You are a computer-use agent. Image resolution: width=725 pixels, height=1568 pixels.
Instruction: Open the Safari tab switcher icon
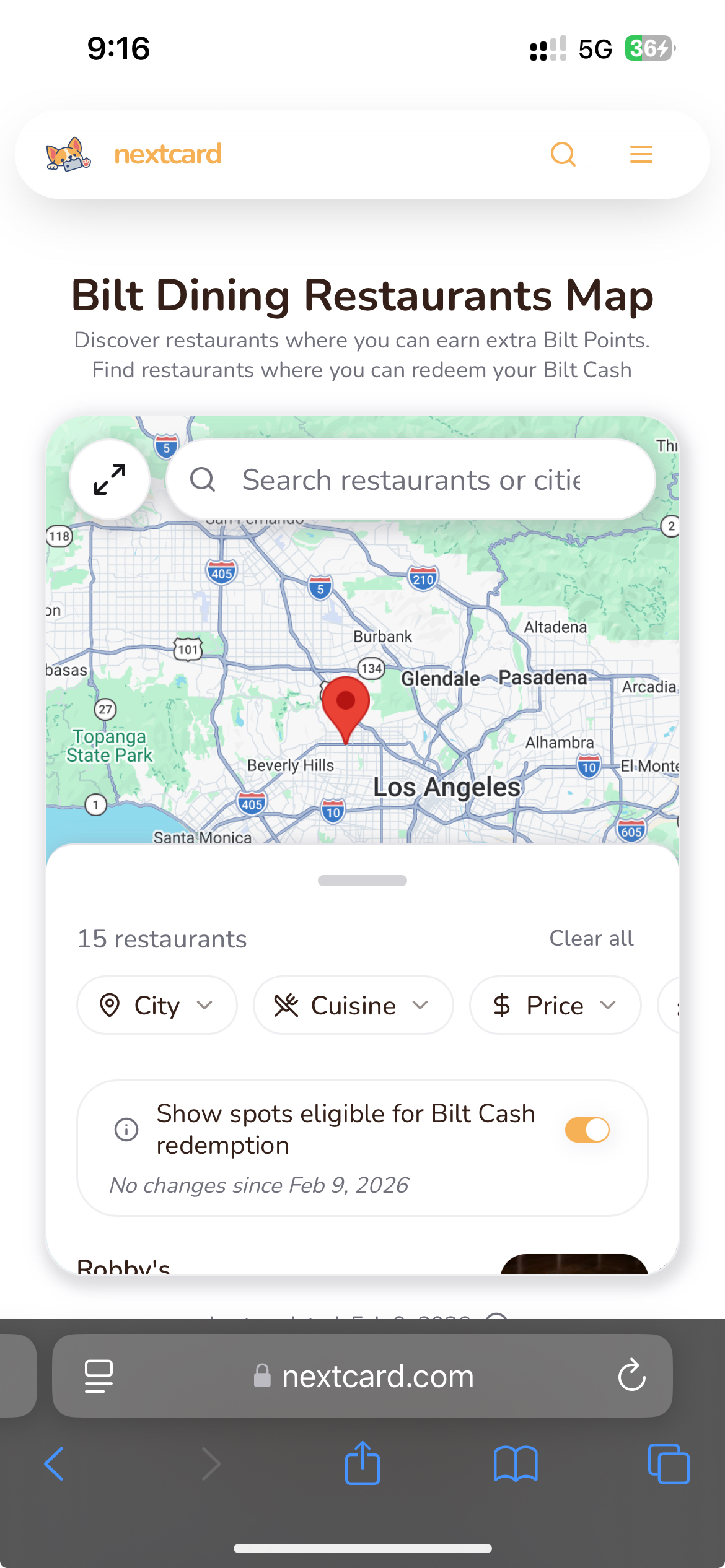tap(668, 1463)
